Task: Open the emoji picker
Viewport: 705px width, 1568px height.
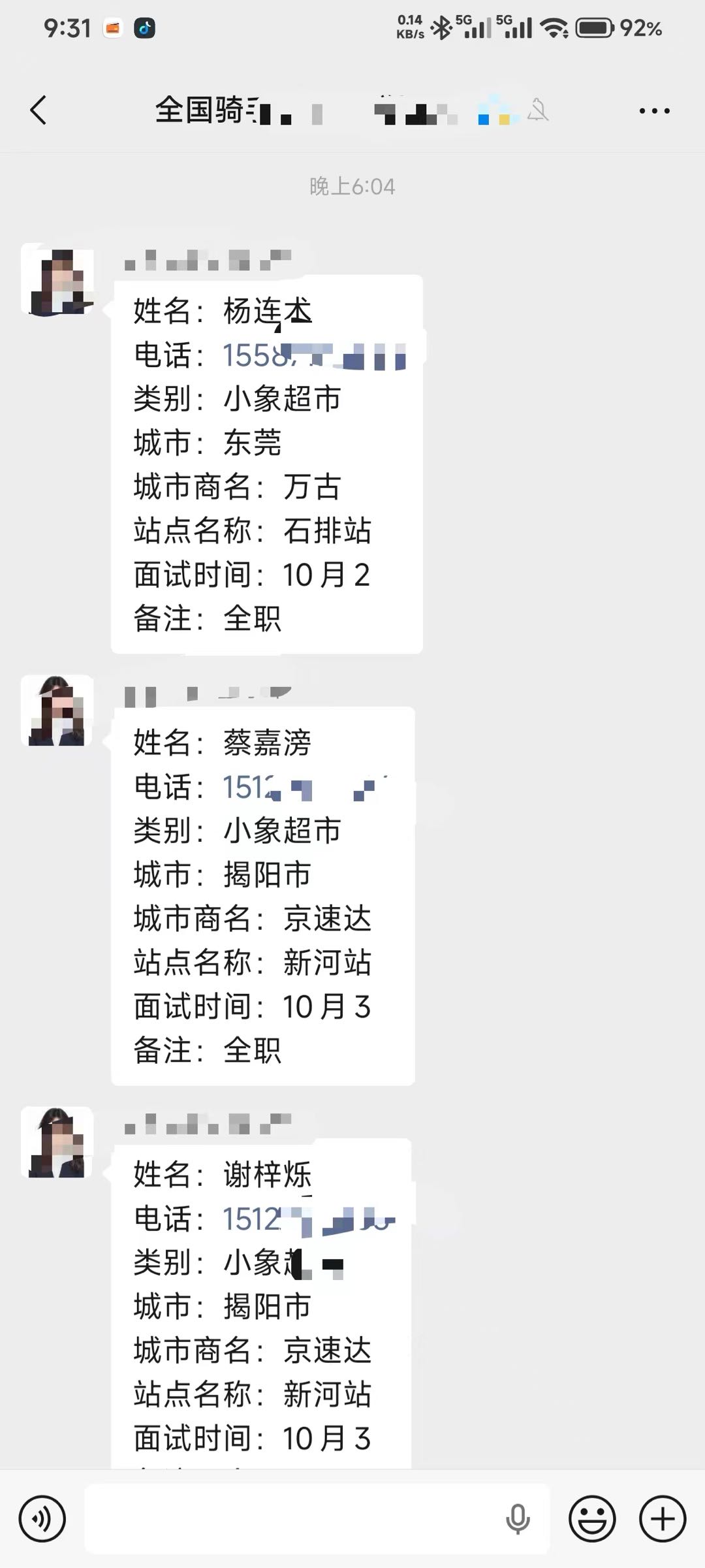Action: coord(592,1519)
